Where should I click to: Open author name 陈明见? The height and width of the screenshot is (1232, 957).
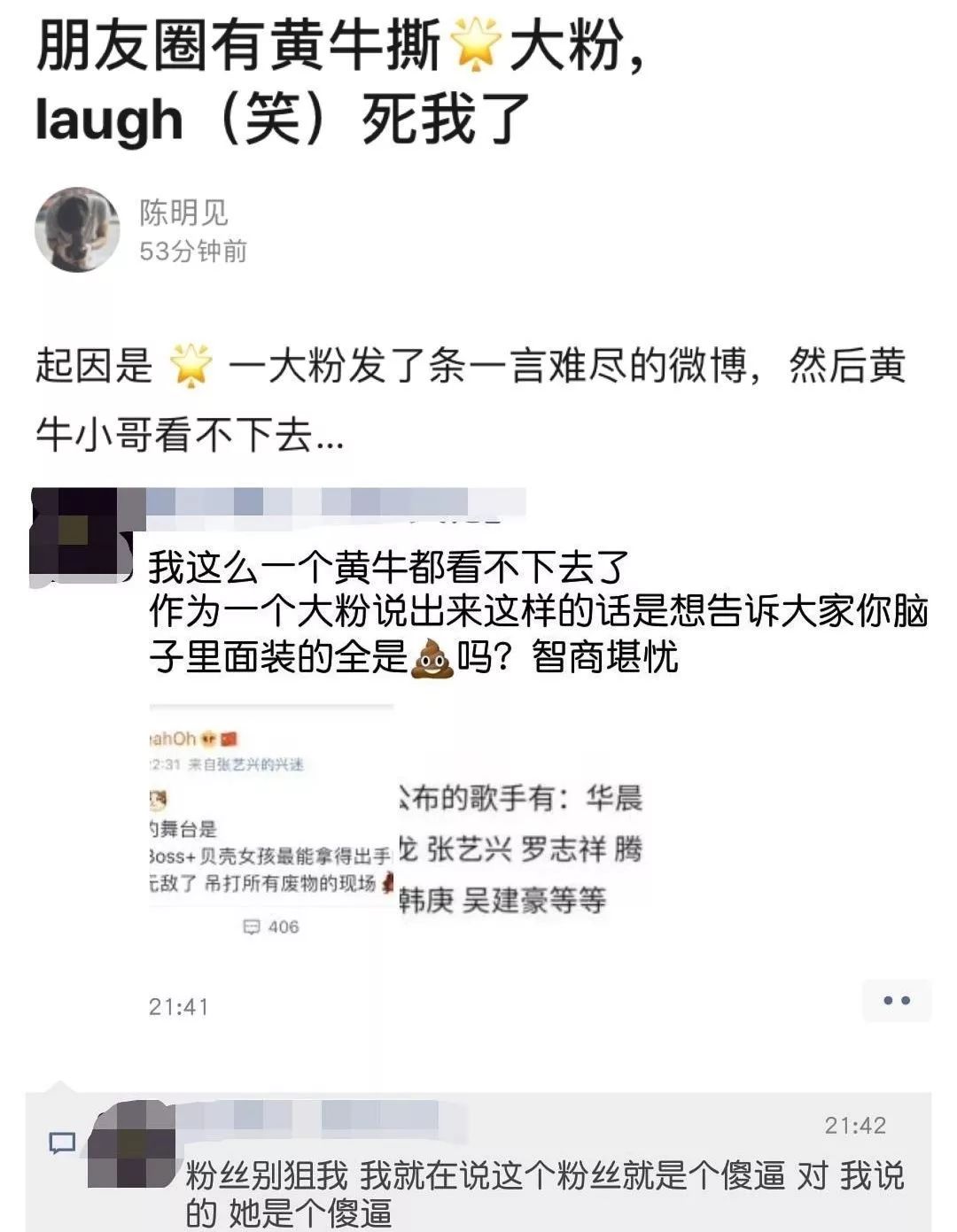coord(183,213)
